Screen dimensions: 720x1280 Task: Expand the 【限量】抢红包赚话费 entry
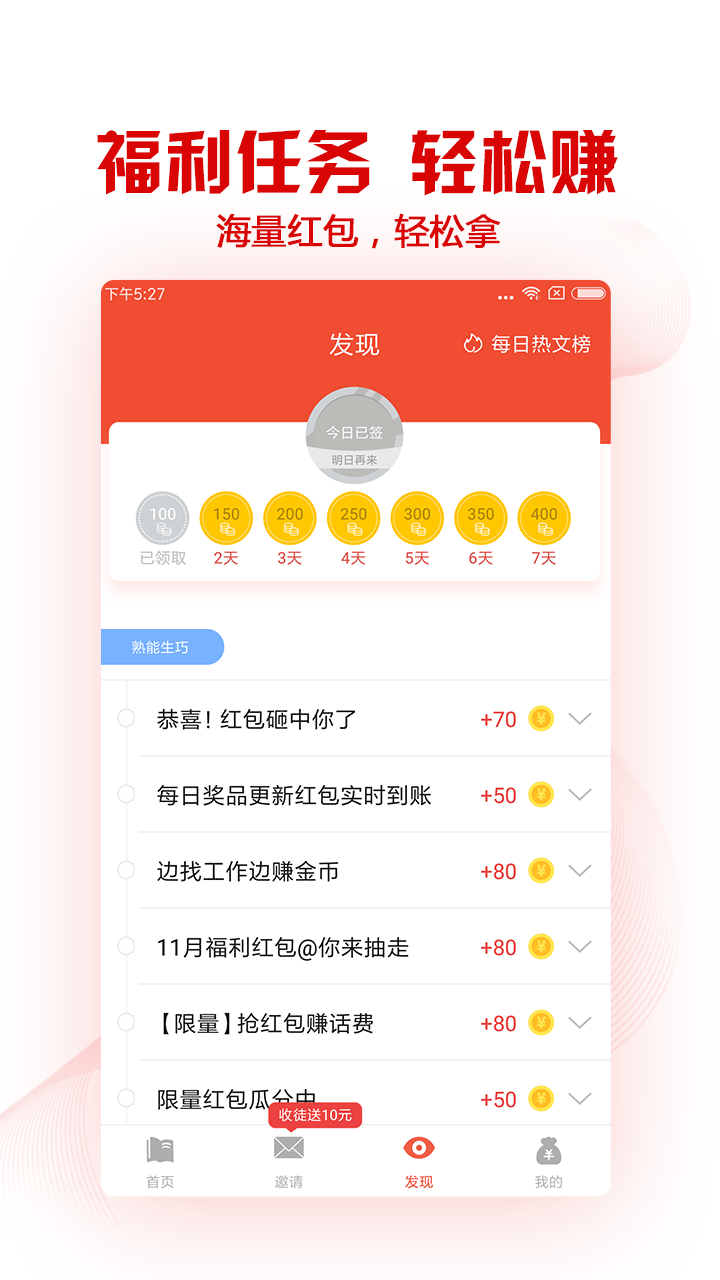coord(579,1022)
